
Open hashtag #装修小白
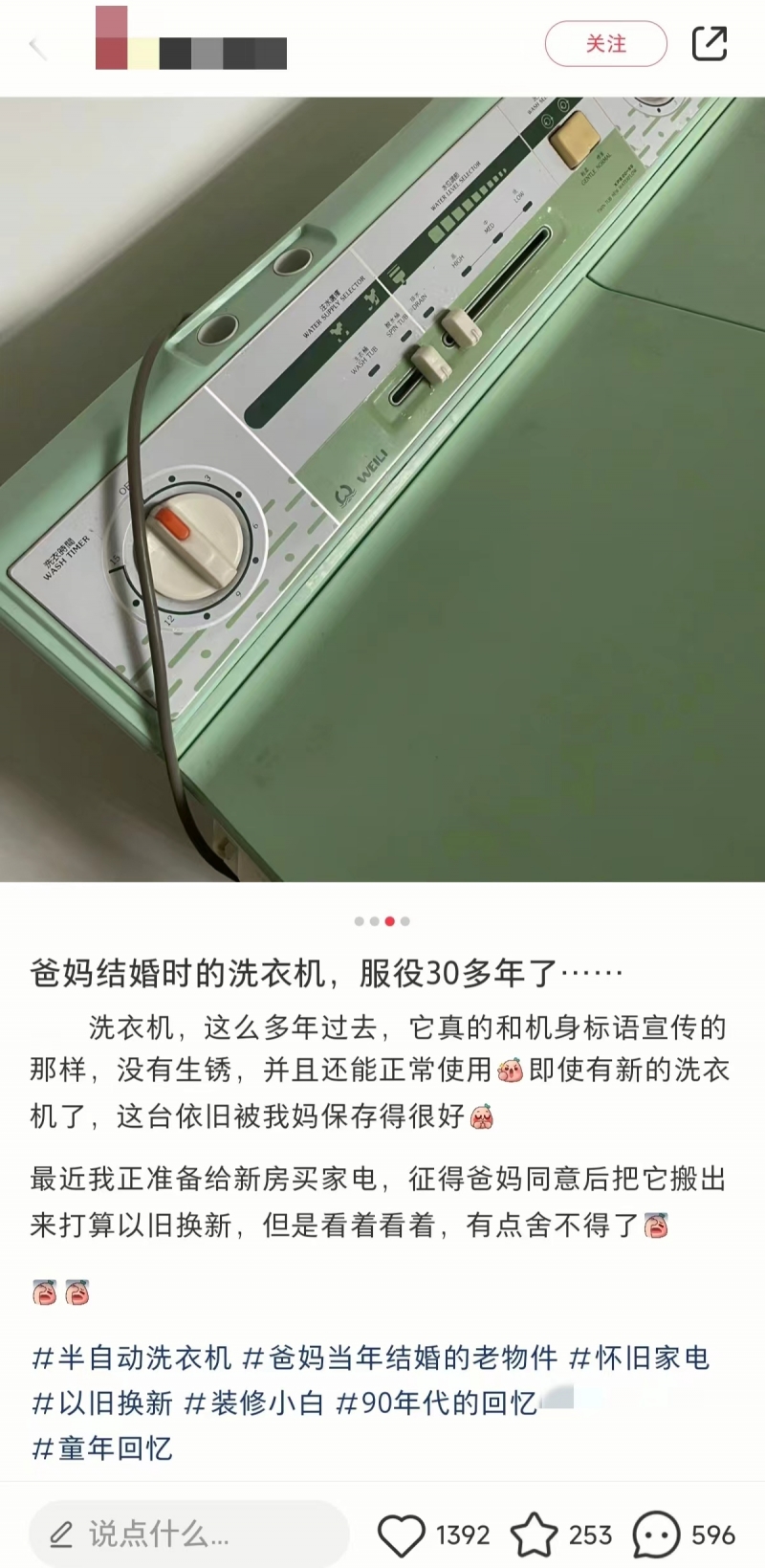coord(253,1402)
